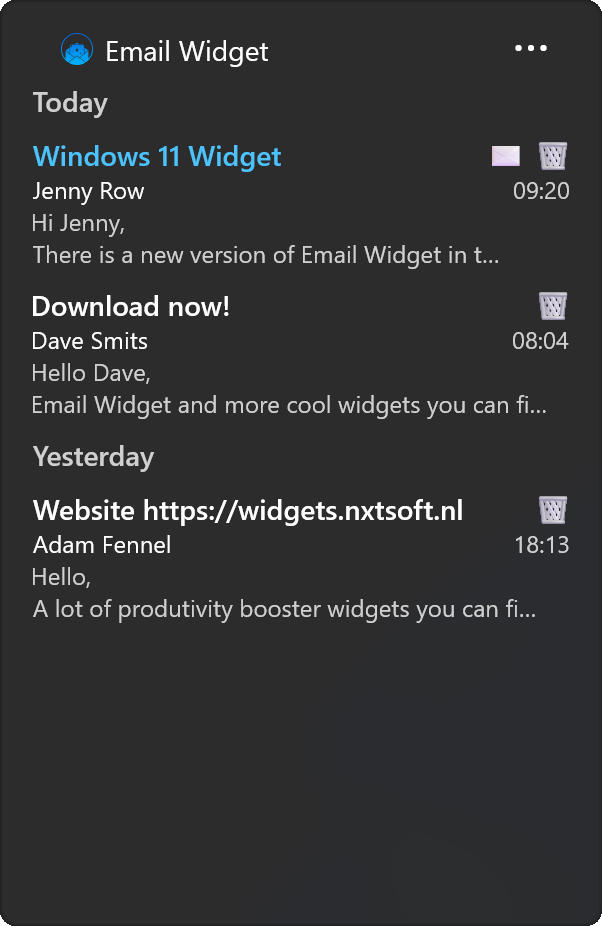Trash the email from Adam Fennel
The image size is (602, 926).
553,510
